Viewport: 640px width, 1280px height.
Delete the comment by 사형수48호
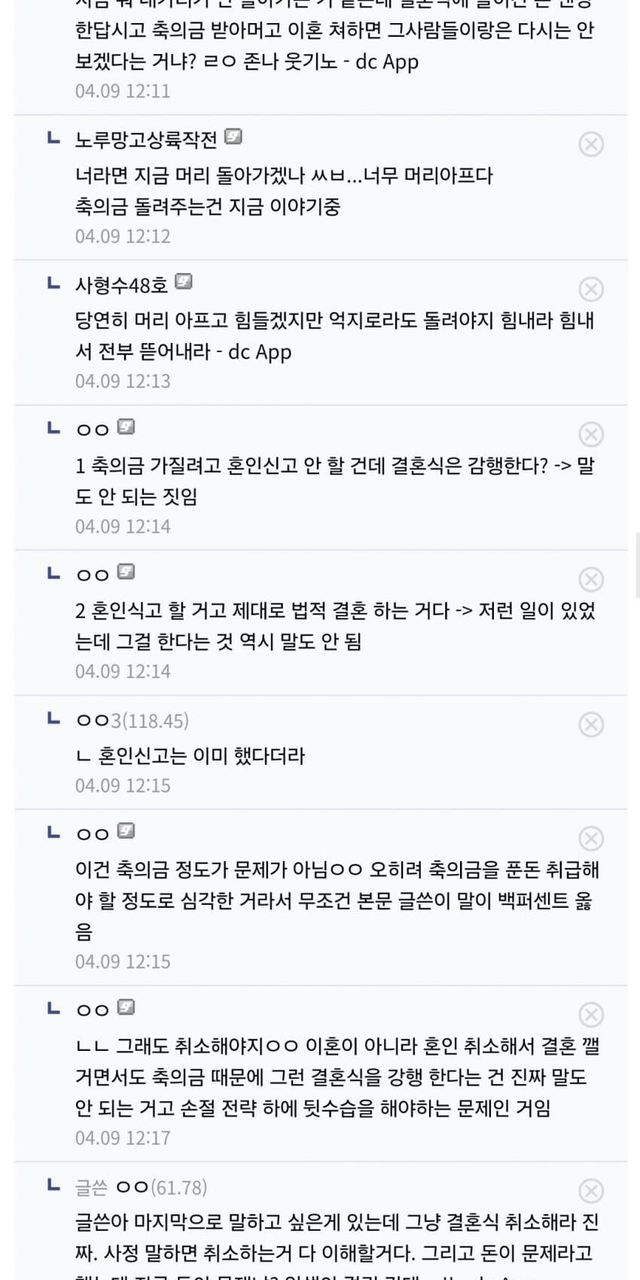(591, 289)
